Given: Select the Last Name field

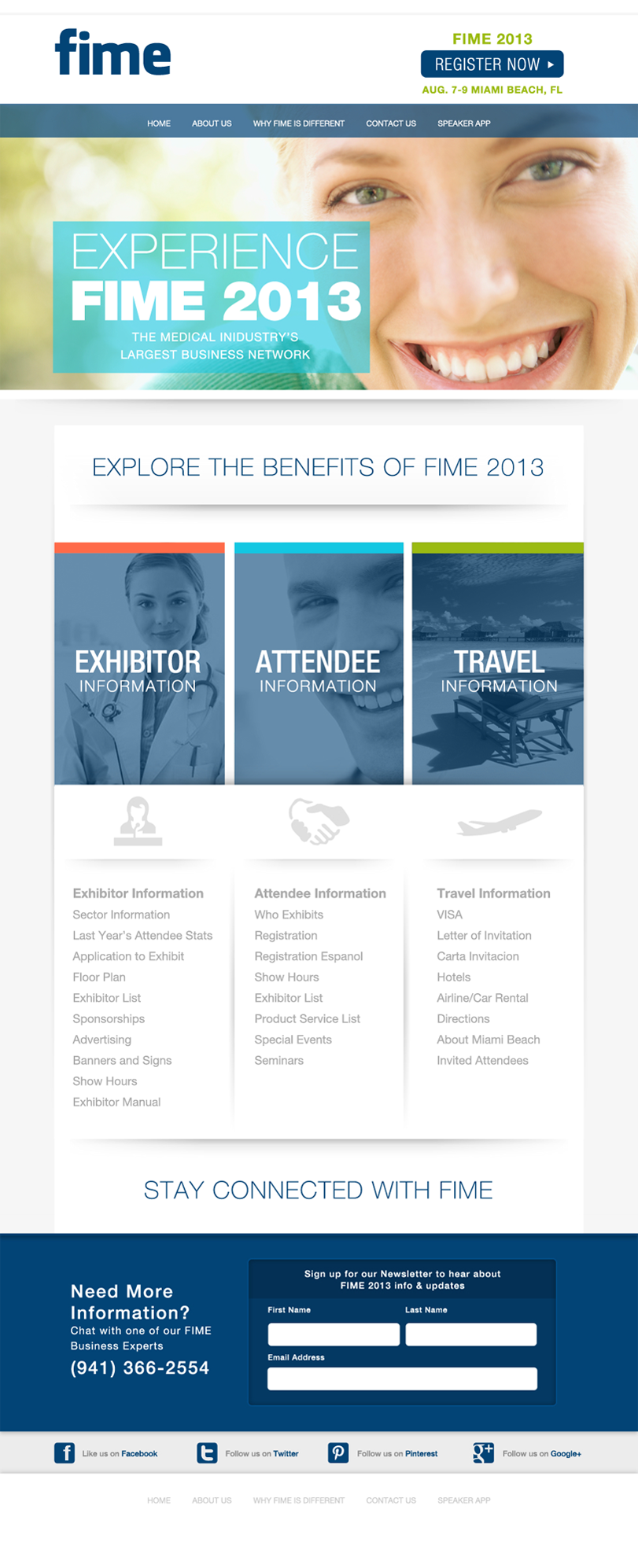Looking at the screenshot, I should click(471, 1334).
